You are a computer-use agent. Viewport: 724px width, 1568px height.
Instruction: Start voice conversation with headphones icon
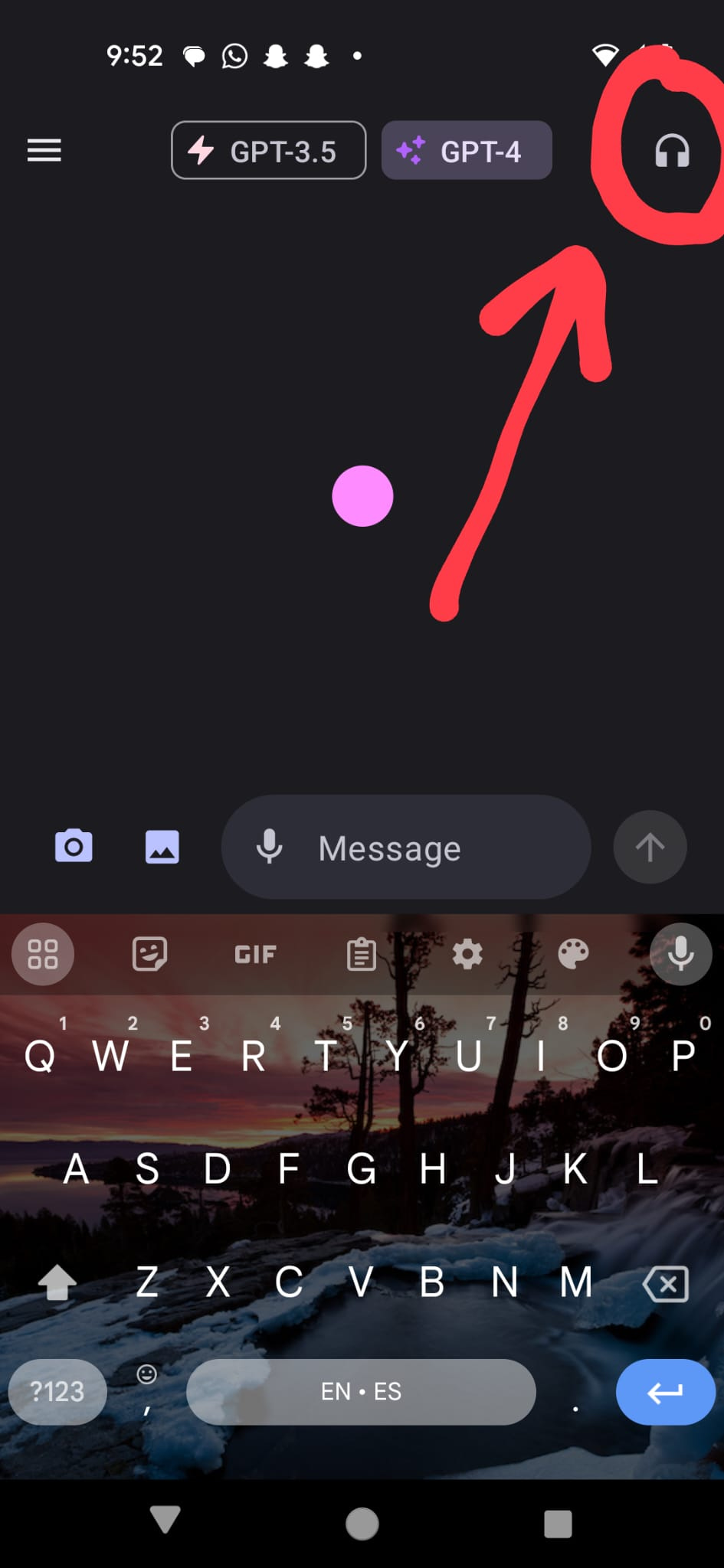672,151
